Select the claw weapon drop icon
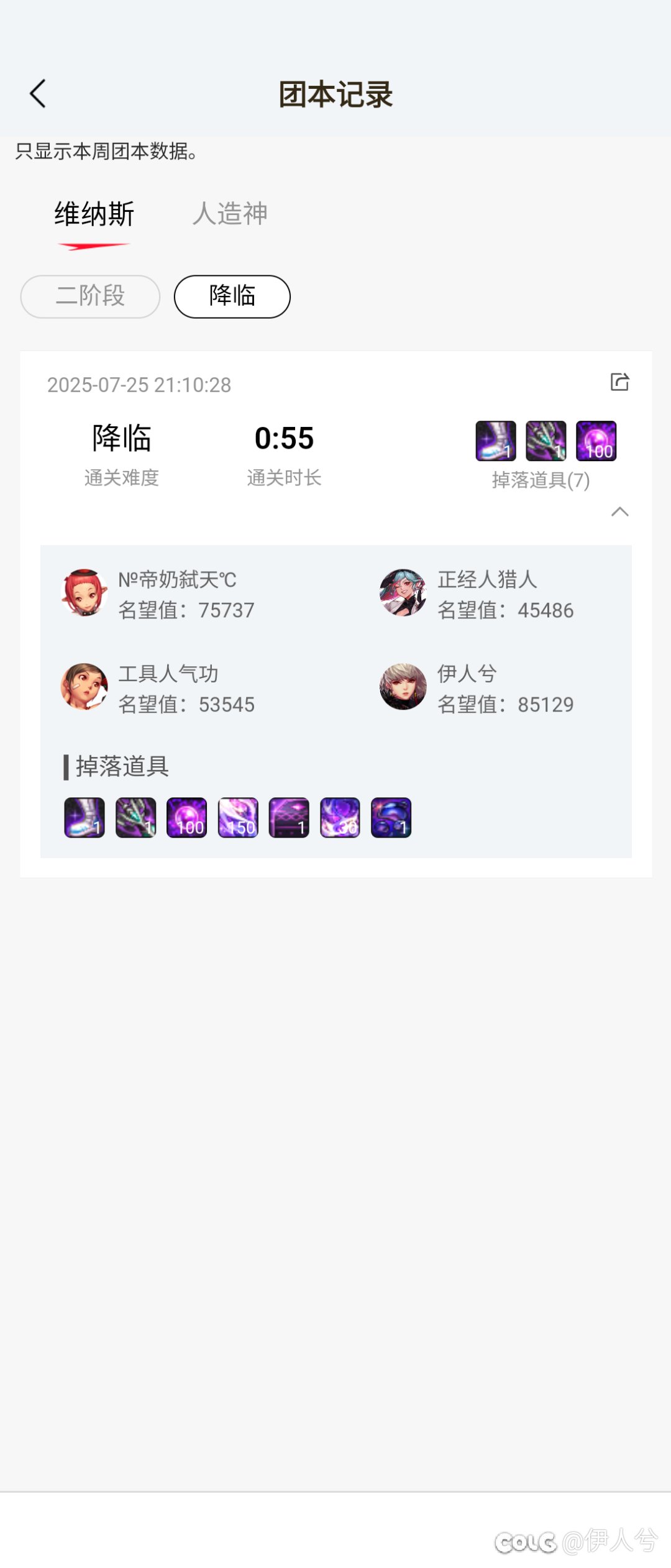This screenshot has width=671, height=1568. click(135, 817)
